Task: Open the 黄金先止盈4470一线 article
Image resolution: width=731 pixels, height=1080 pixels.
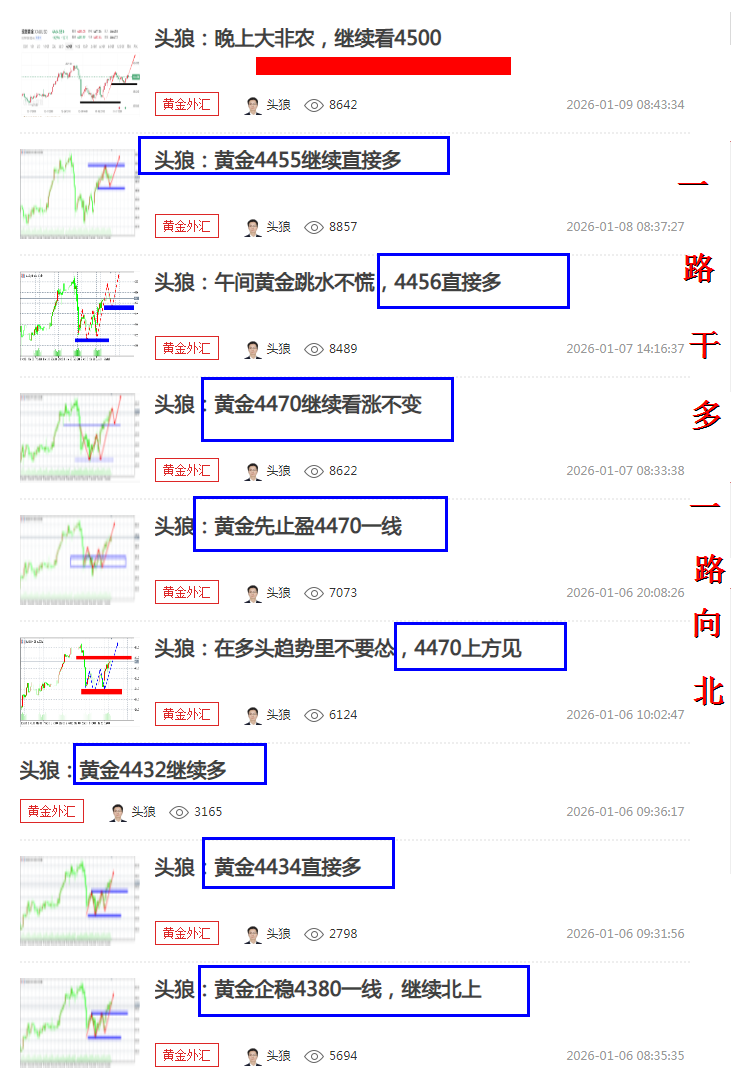Action: point(280,525)
